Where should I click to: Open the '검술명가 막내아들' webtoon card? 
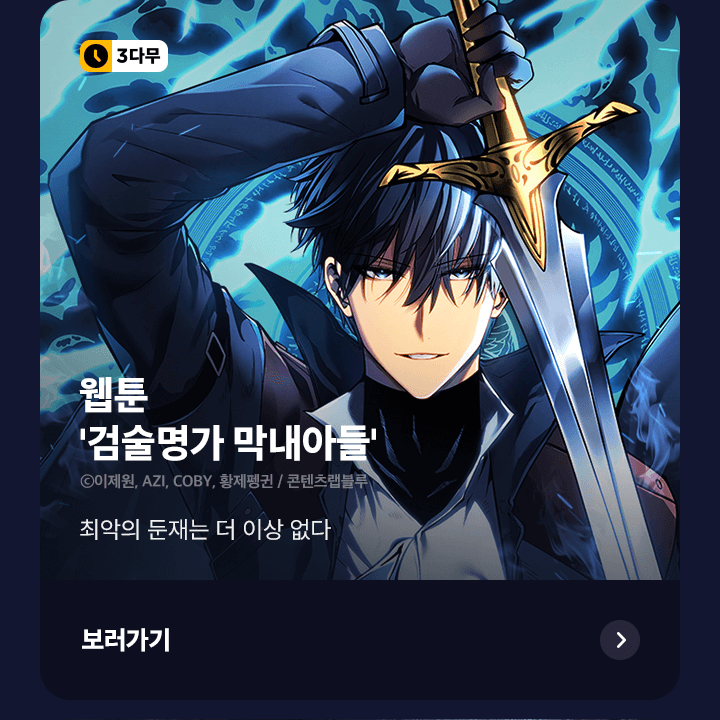click(x=360, y=300)
